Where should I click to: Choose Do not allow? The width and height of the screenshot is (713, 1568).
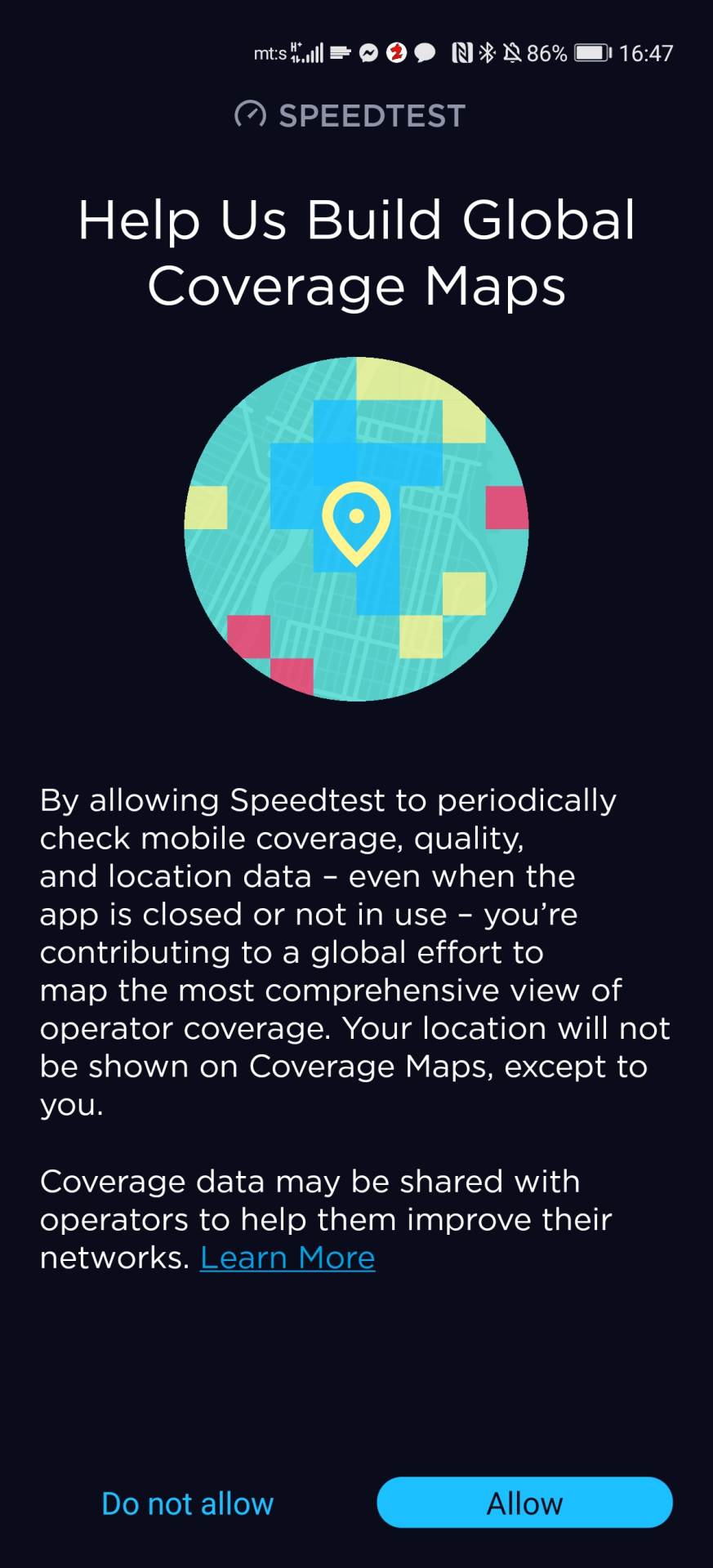(187, 1503)
